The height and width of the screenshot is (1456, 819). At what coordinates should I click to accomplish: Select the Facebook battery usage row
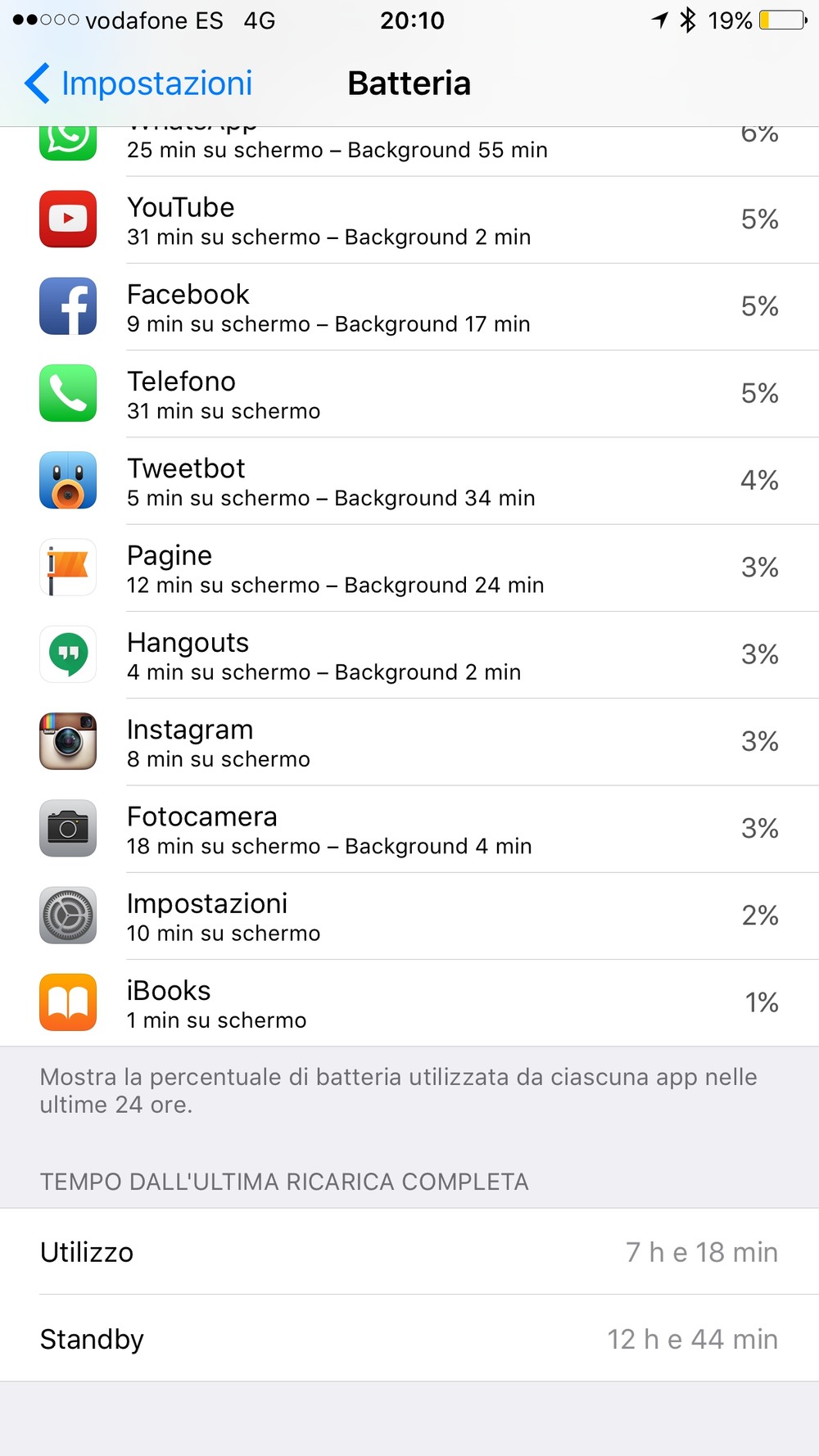pyautogui.click(x=409, y=307)
